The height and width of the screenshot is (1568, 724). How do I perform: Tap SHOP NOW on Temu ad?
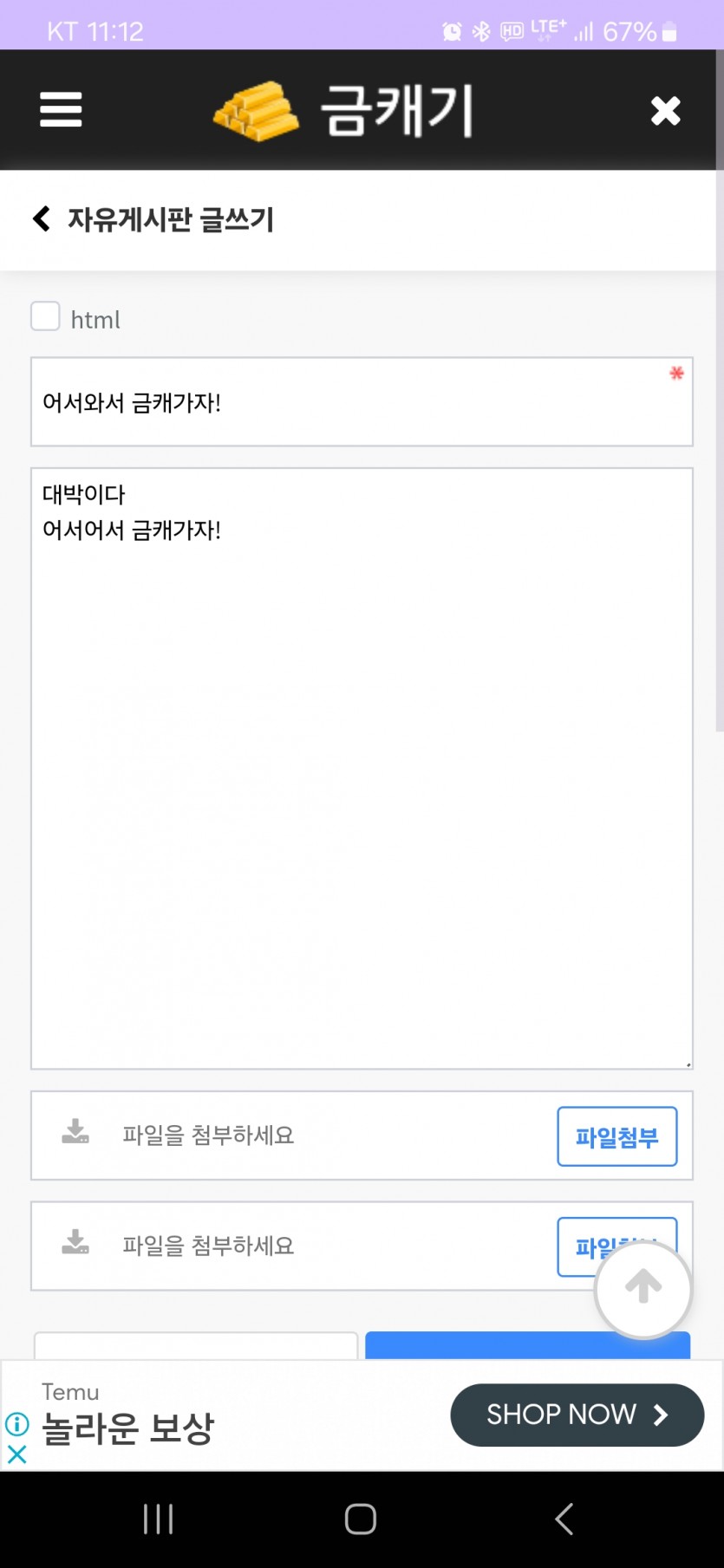577,1415
